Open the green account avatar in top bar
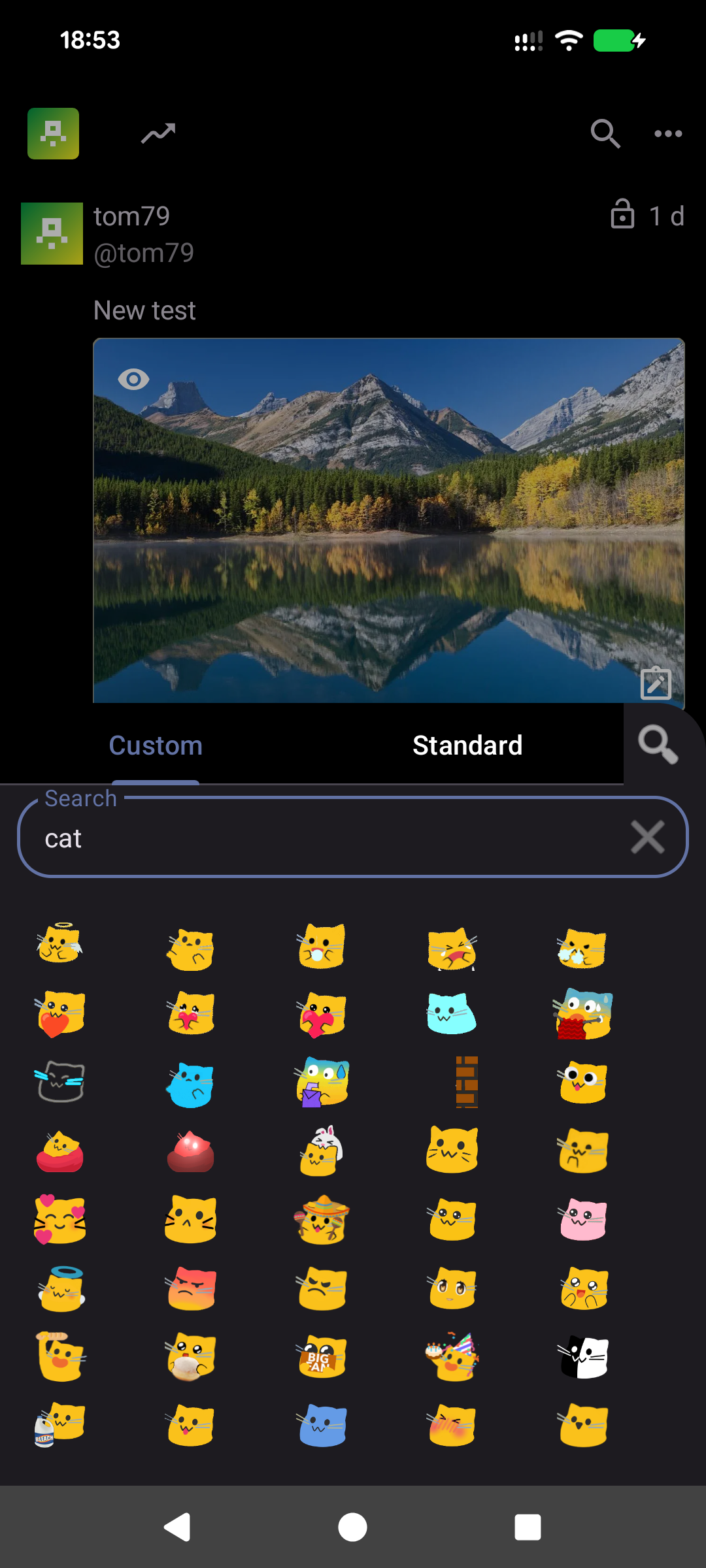Screen dimensions: 706x1568 (x=53, y=134)
